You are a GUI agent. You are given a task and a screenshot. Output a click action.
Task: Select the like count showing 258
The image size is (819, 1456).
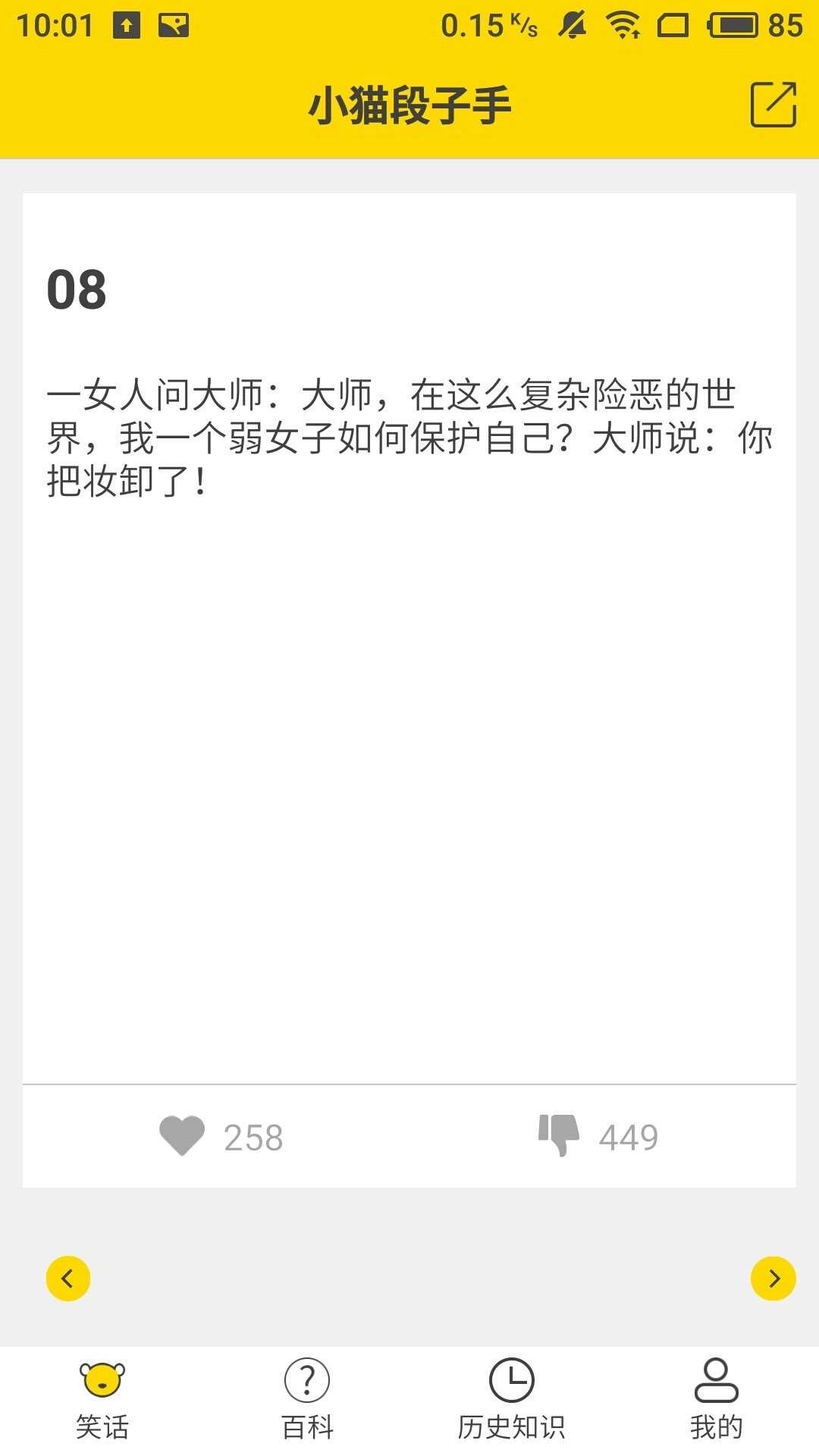pos(253,1135)
